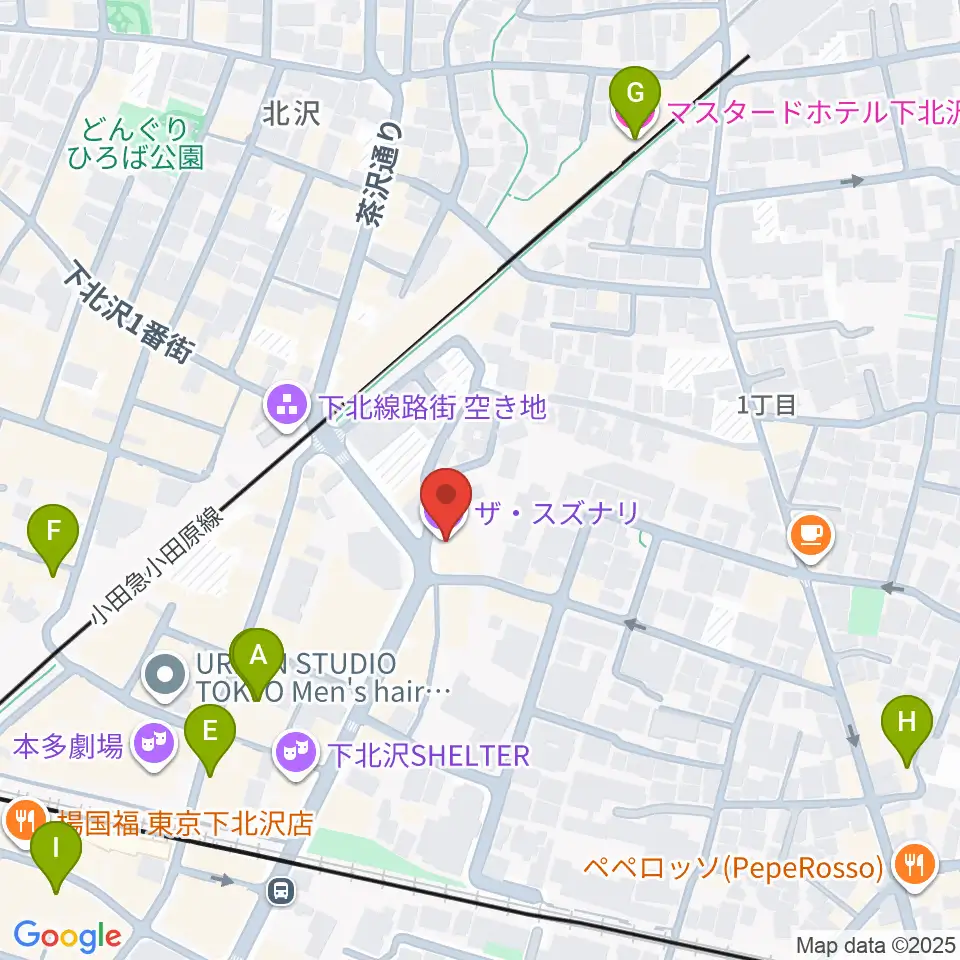Image resolution: width=960 pixels, height=960 pixels.
Task: Open the 下北線路街 空き地 place pin
Action: tap(287, 407)
